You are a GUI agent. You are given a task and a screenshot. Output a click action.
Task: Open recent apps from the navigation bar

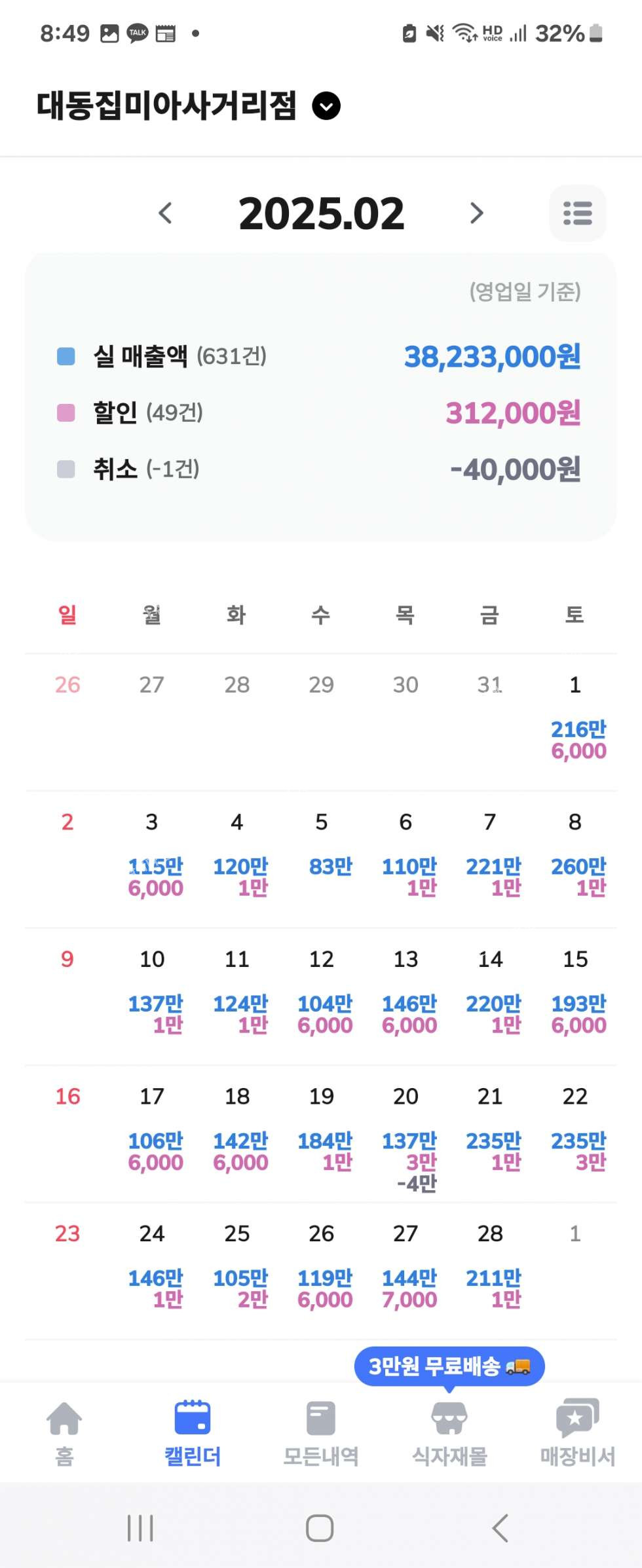pyautogui.click(x=140, y=1528)
